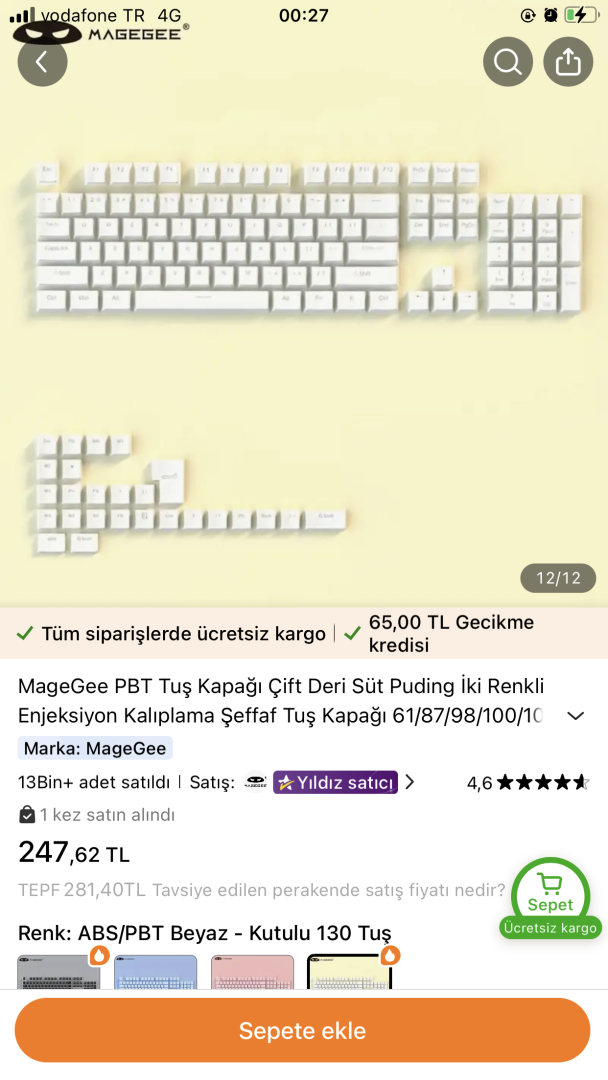
Task: Open the ücretsiz kargo info banner
Action: [x=172, y=634]
